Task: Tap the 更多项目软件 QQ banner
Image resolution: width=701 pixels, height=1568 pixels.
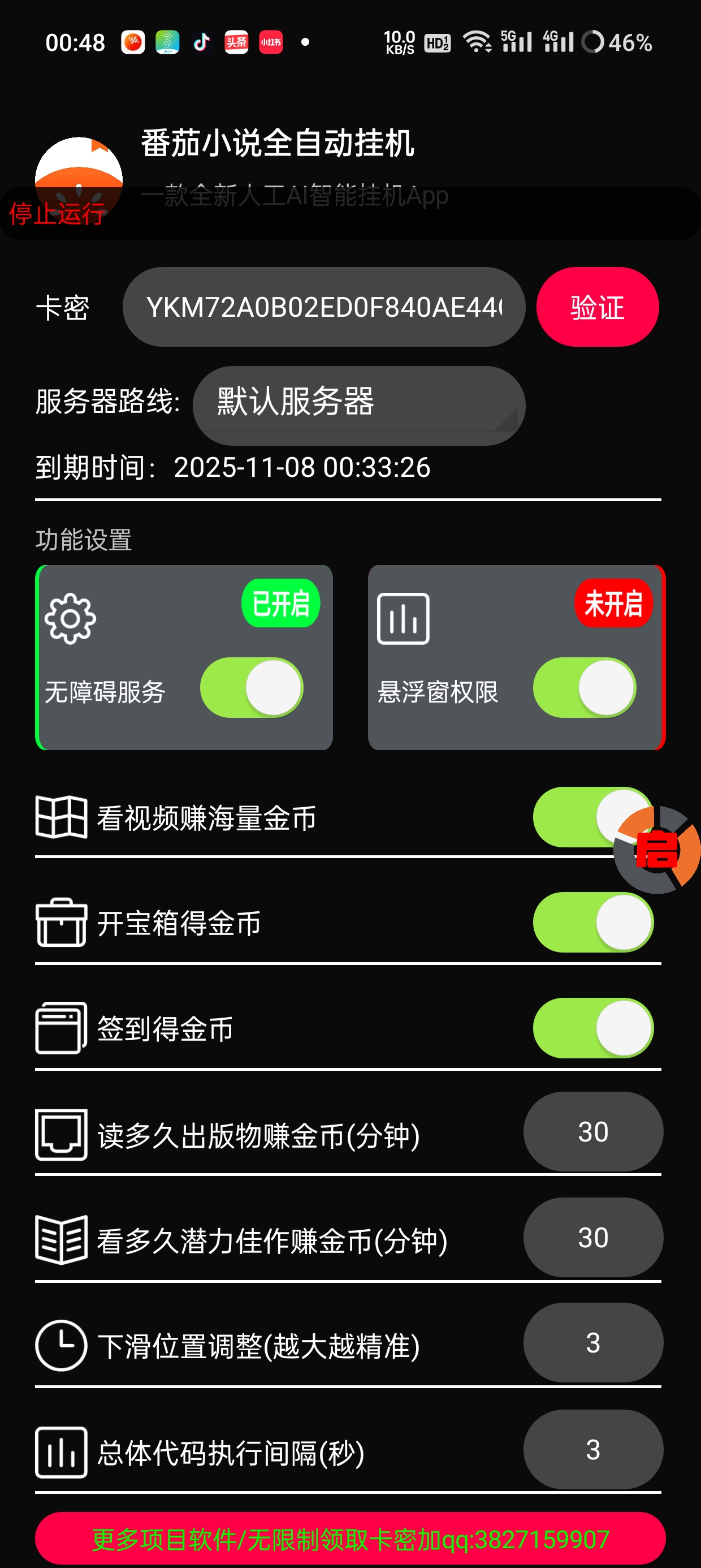Action: 350,1539
